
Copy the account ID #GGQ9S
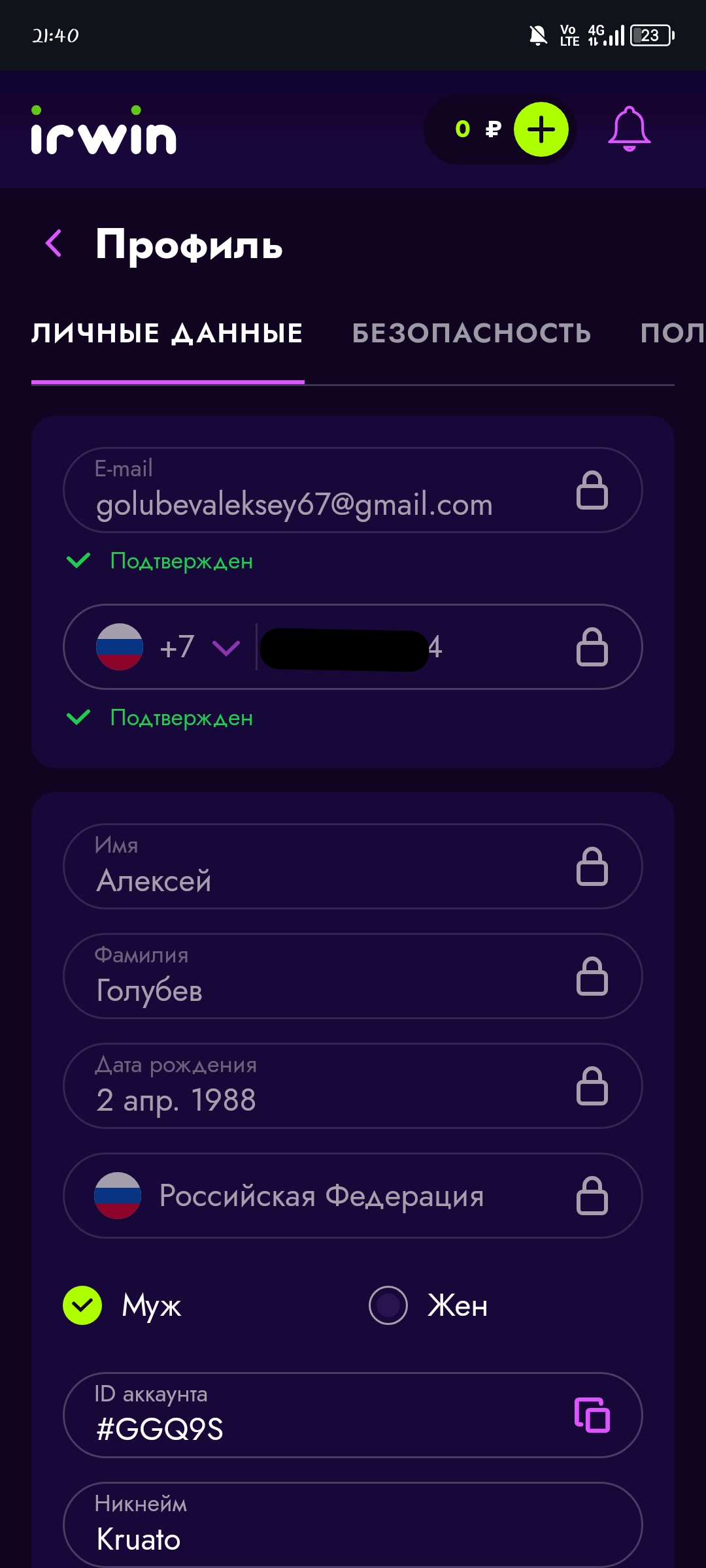(x=592, y=1415)
